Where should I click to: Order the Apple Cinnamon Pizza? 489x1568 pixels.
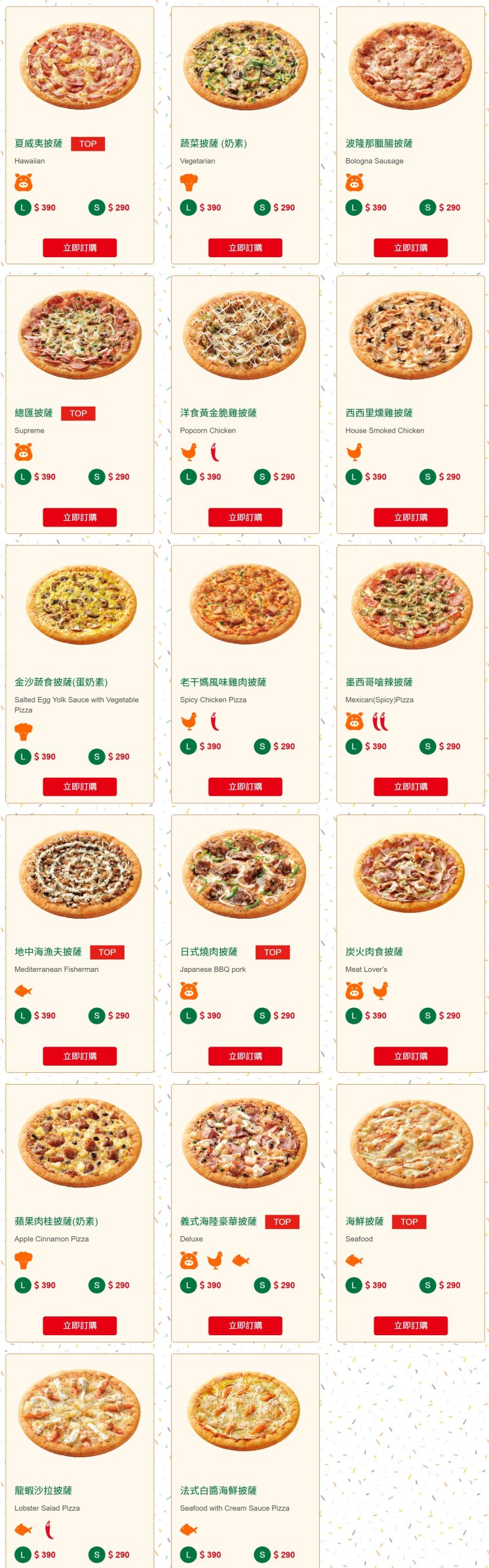pos(79,1325)
